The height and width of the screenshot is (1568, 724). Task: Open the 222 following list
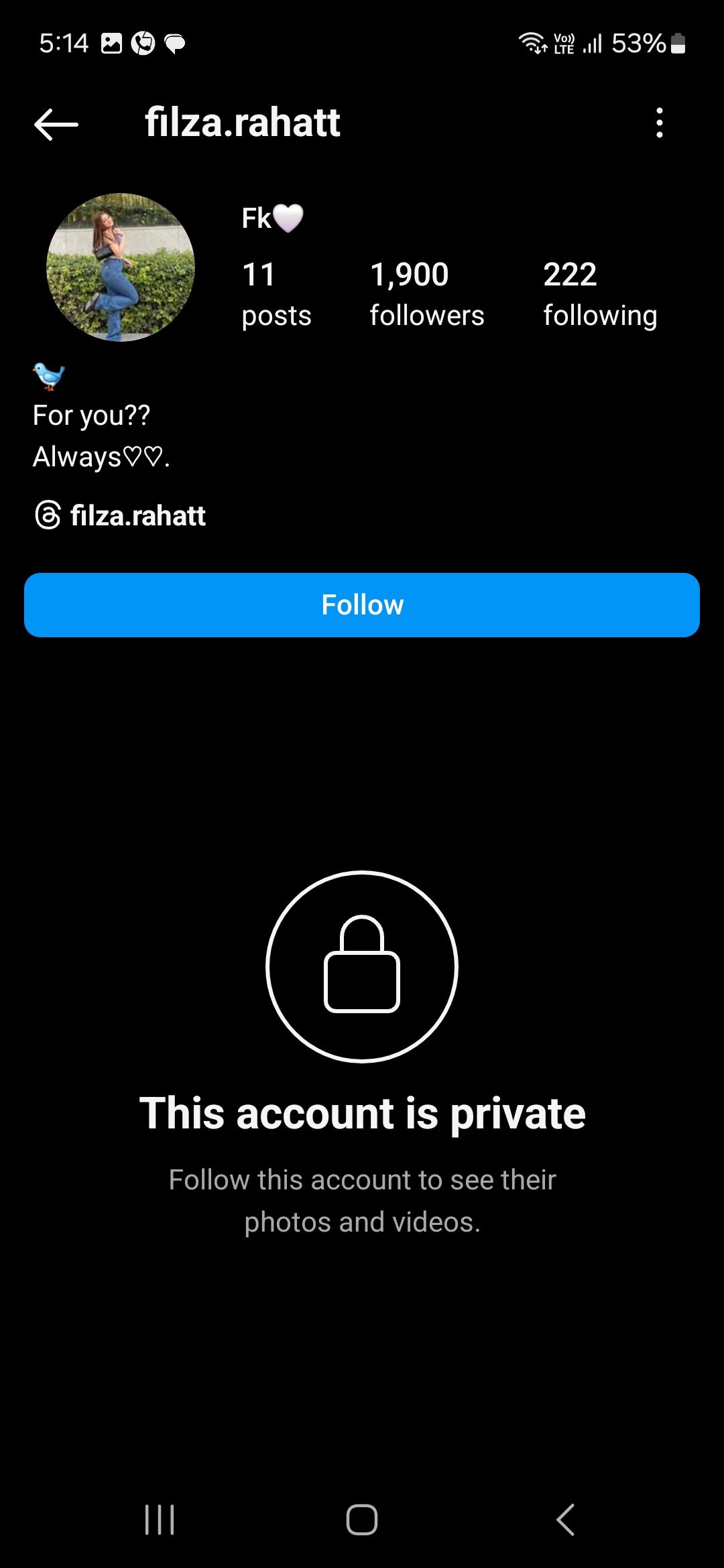[x=600, y=294]
